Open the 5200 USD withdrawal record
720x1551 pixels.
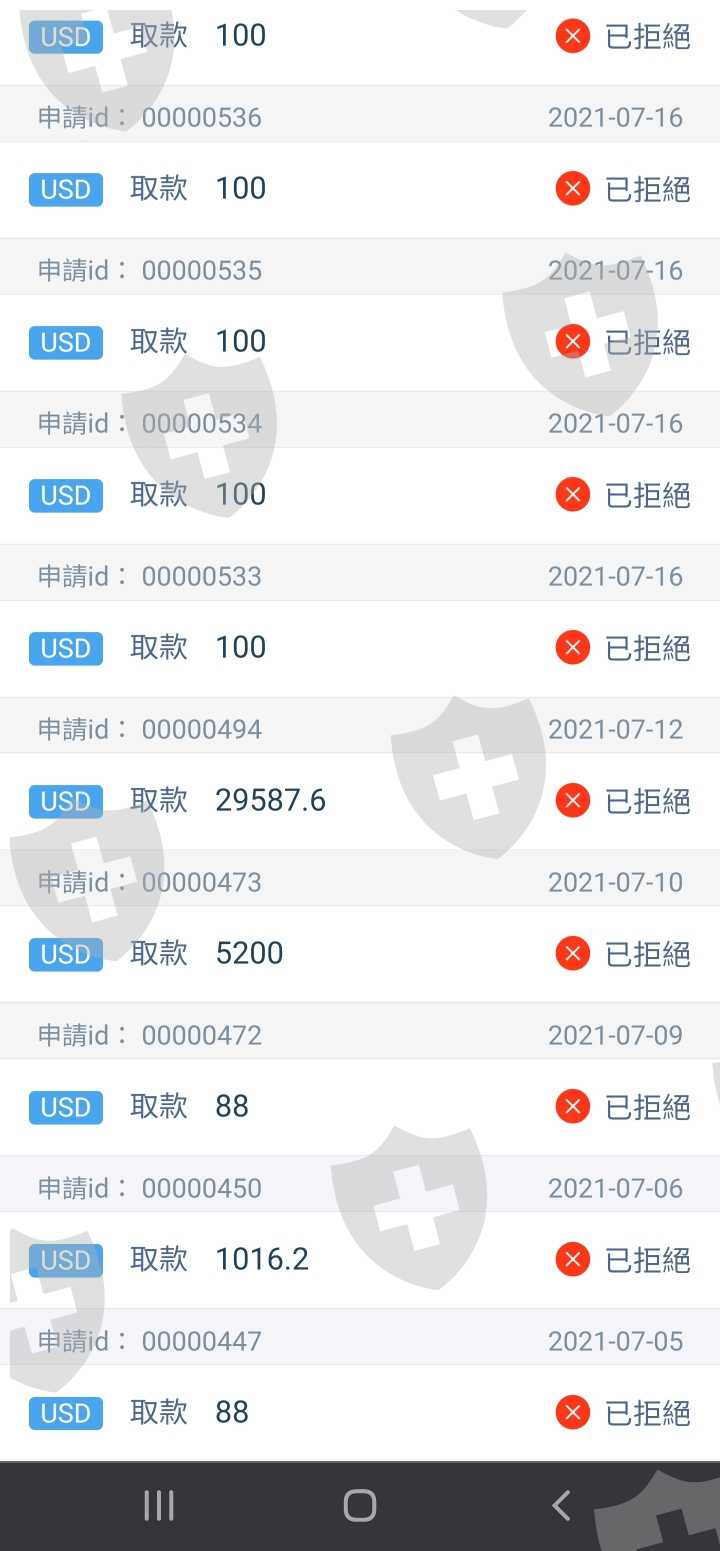[x=360, y=954]
